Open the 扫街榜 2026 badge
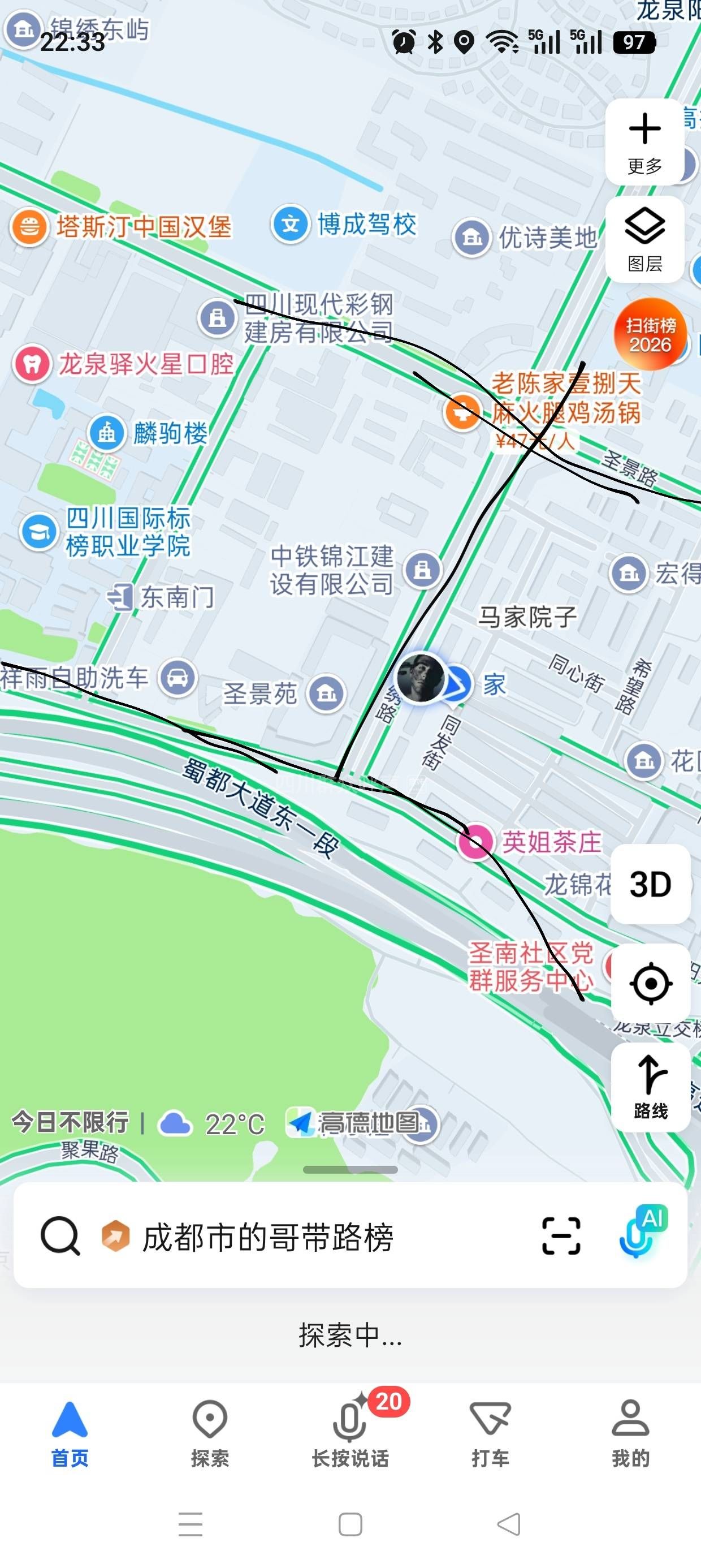This screenshot has height=1568, width=701. click(650, 334)
